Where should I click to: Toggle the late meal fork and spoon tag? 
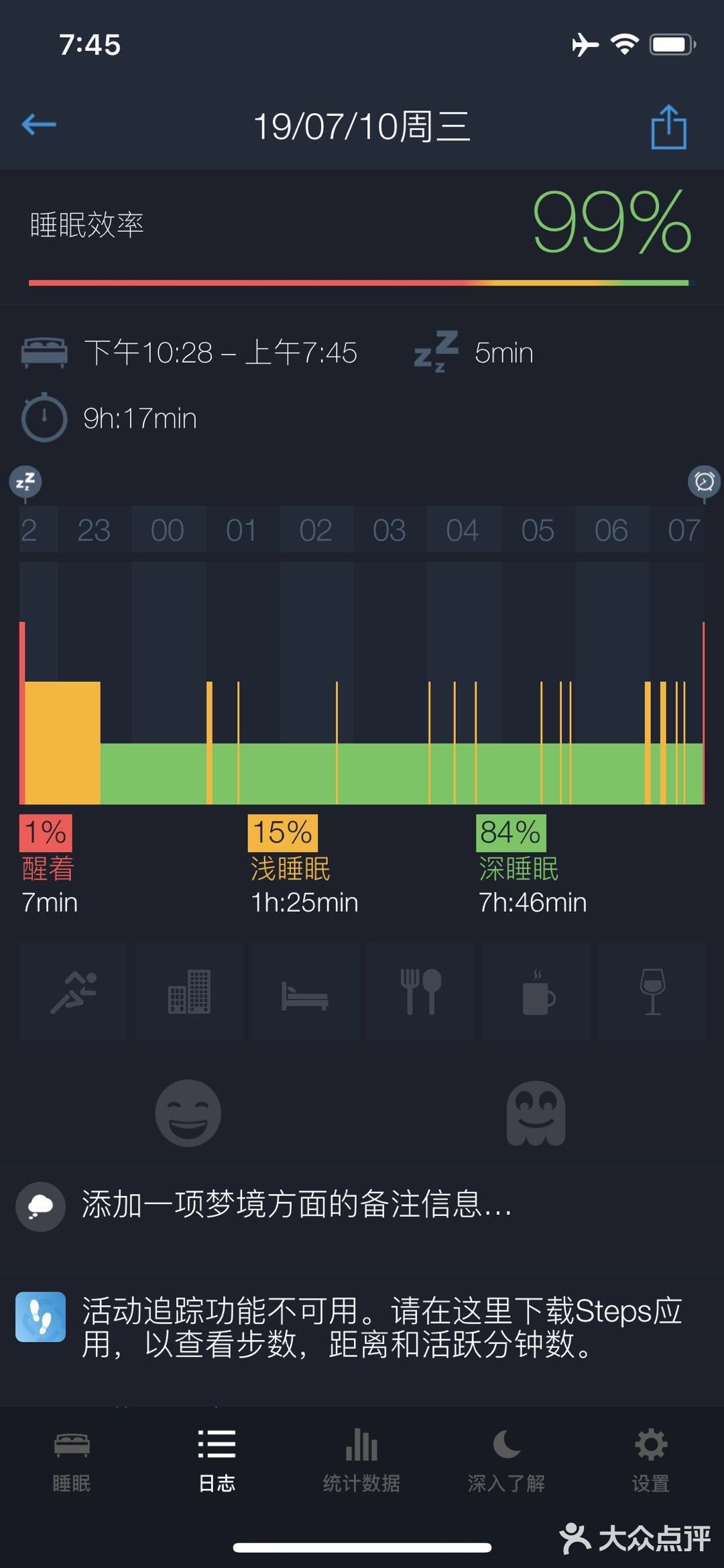pos(421,991)
